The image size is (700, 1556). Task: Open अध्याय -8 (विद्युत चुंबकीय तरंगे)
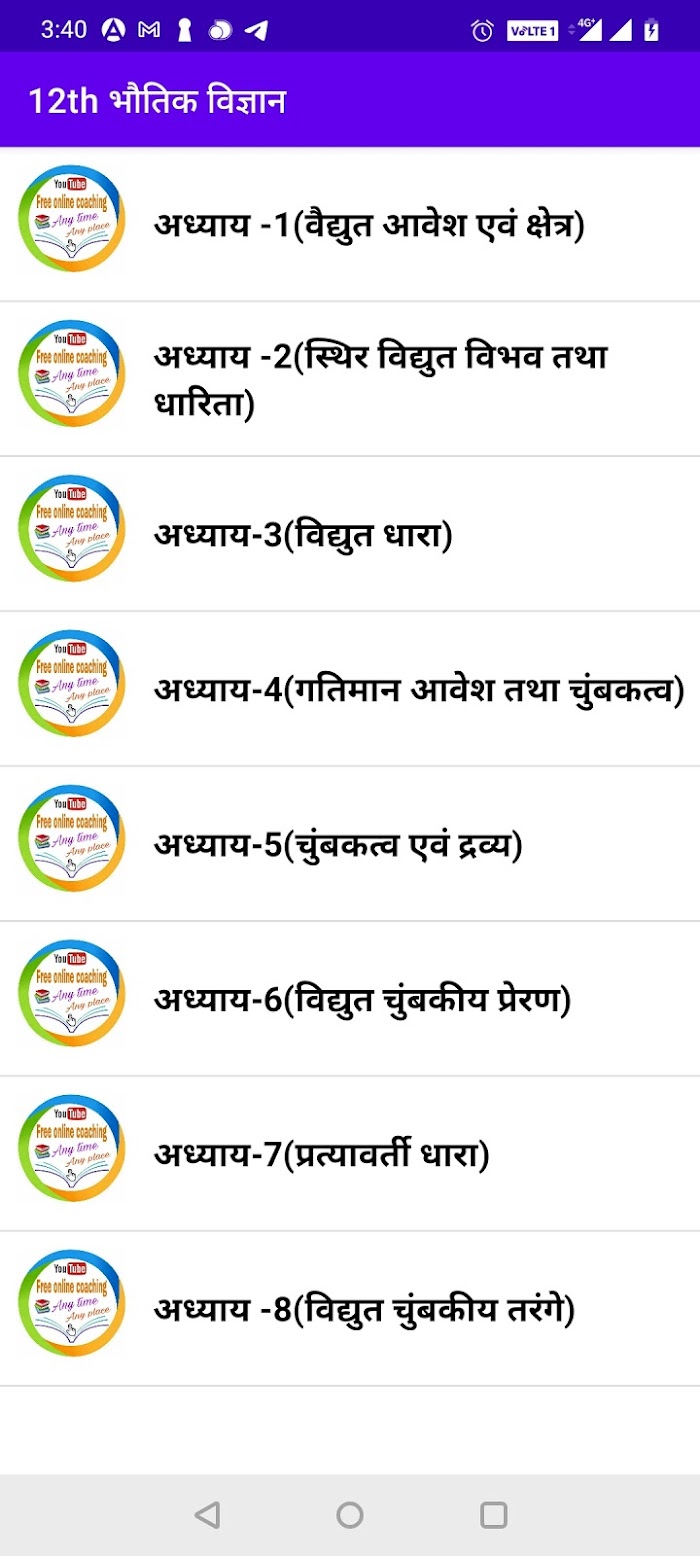tap(350, 1309)
